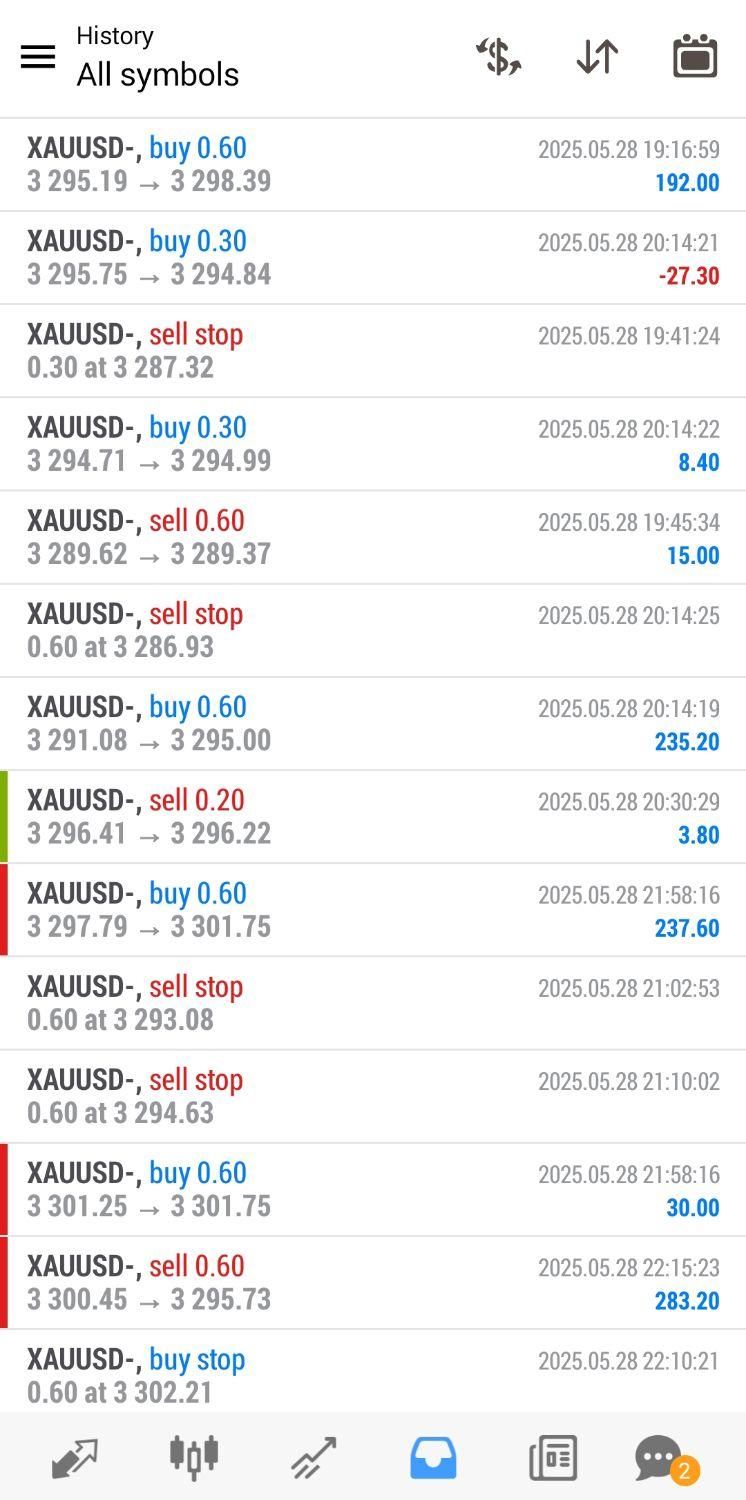Image resolution: width=746 pixels, height=1500 pixels.
Task: Open the hamburger drawer menu
Action: tap(38, 57)
